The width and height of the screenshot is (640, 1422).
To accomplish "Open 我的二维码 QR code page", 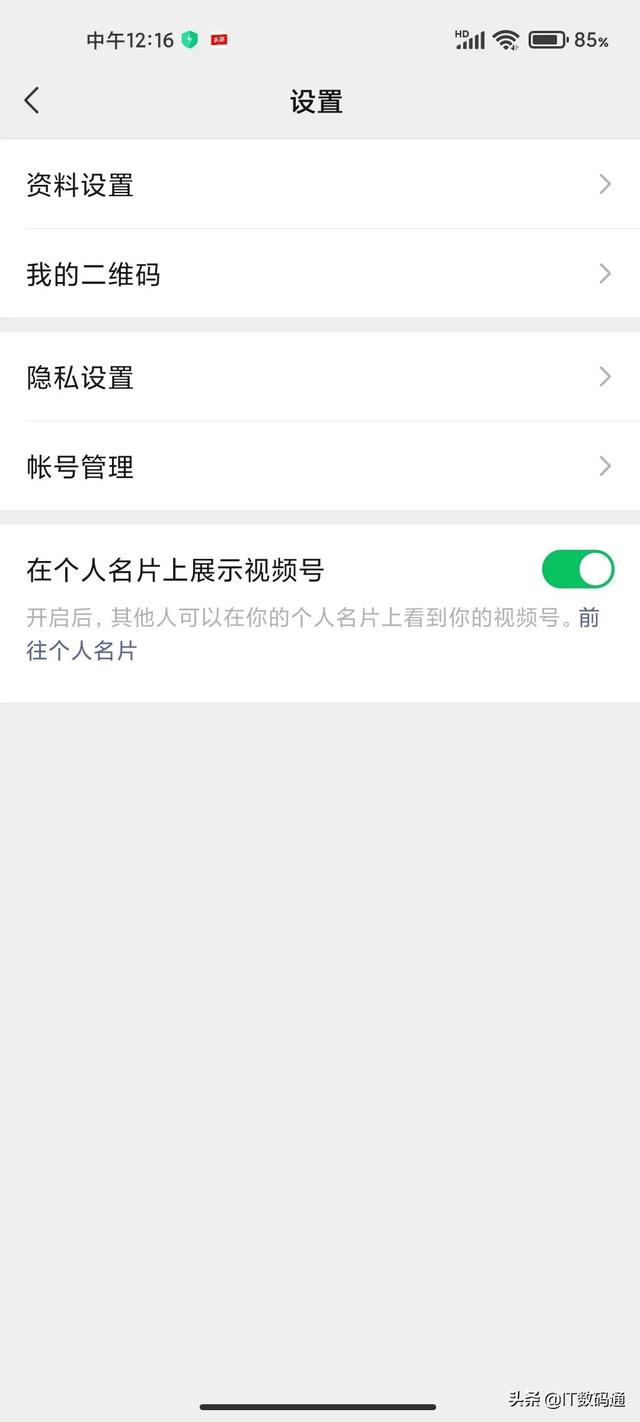I will (320, 274).
